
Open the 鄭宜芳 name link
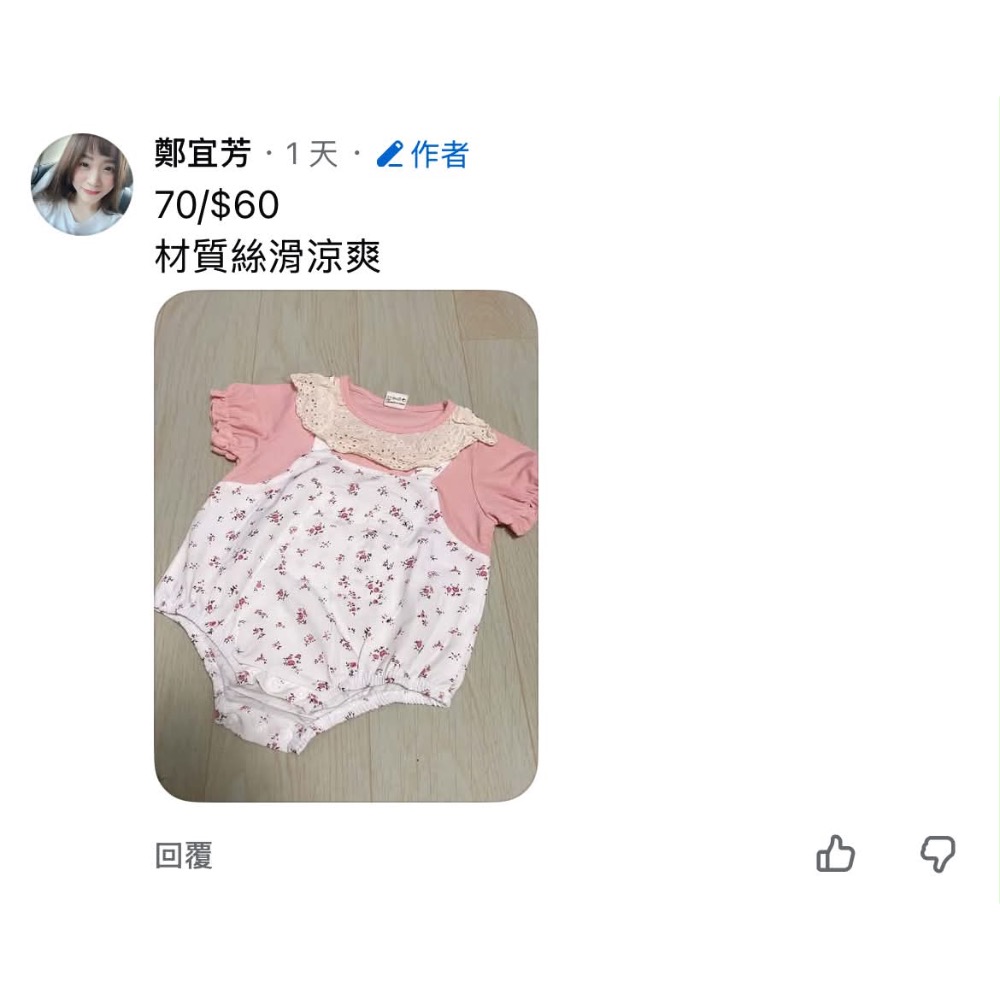click(203, 154)
